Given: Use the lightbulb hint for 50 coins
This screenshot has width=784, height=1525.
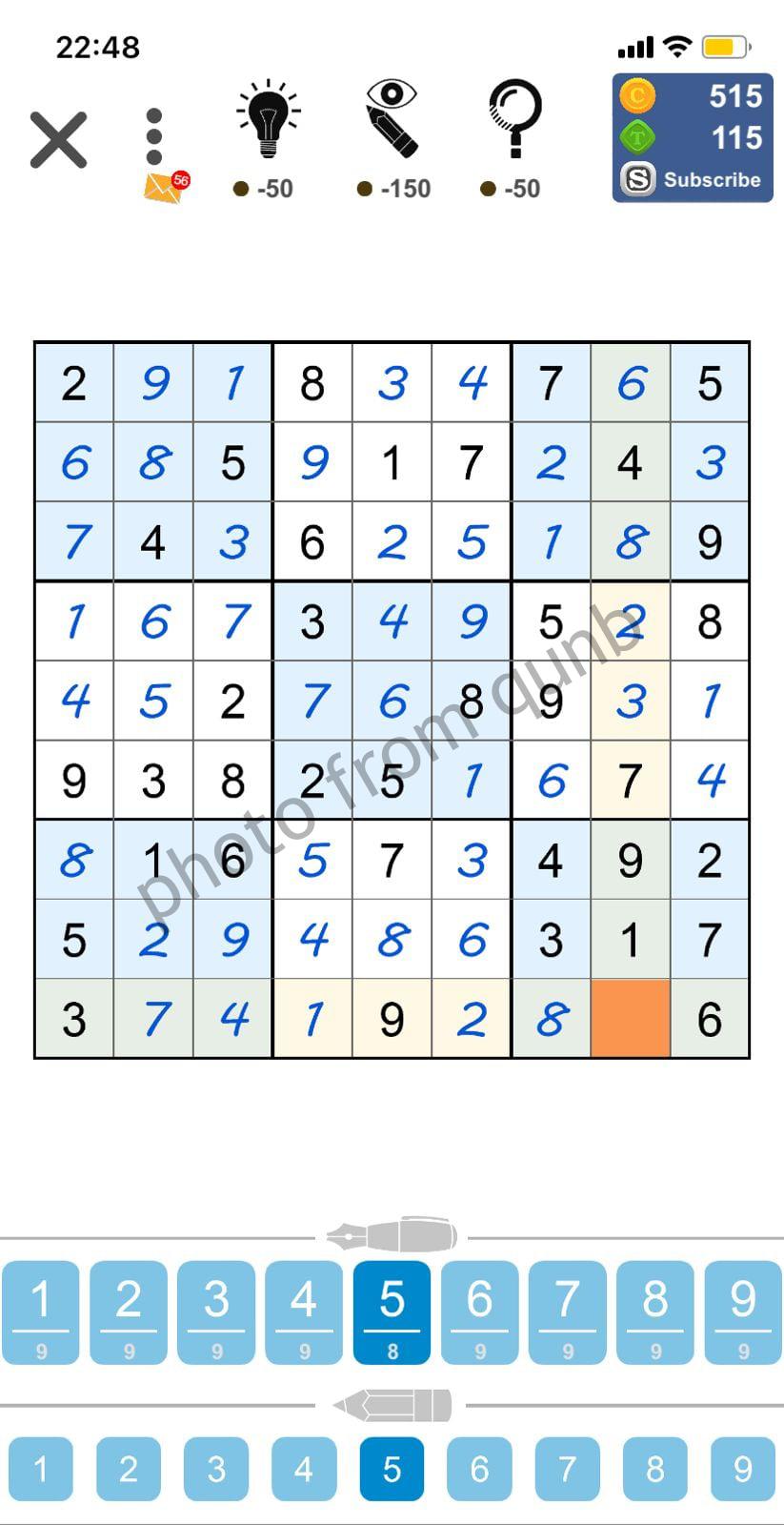Looking at the screenshot, I should click(x=268, y=122).
